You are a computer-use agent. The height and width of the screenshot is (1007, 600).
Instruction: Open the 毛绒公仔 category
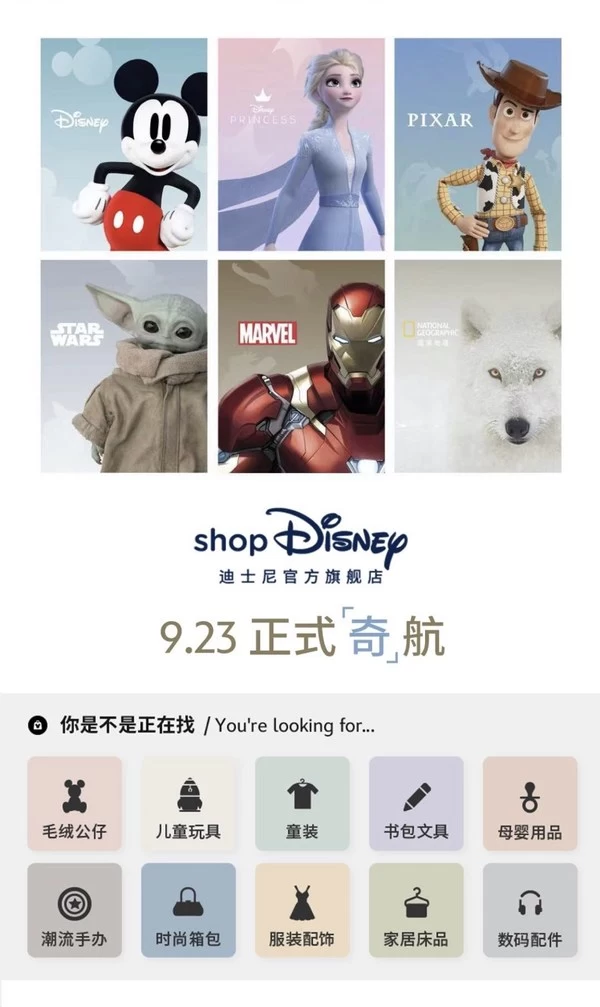click(75, 803)
